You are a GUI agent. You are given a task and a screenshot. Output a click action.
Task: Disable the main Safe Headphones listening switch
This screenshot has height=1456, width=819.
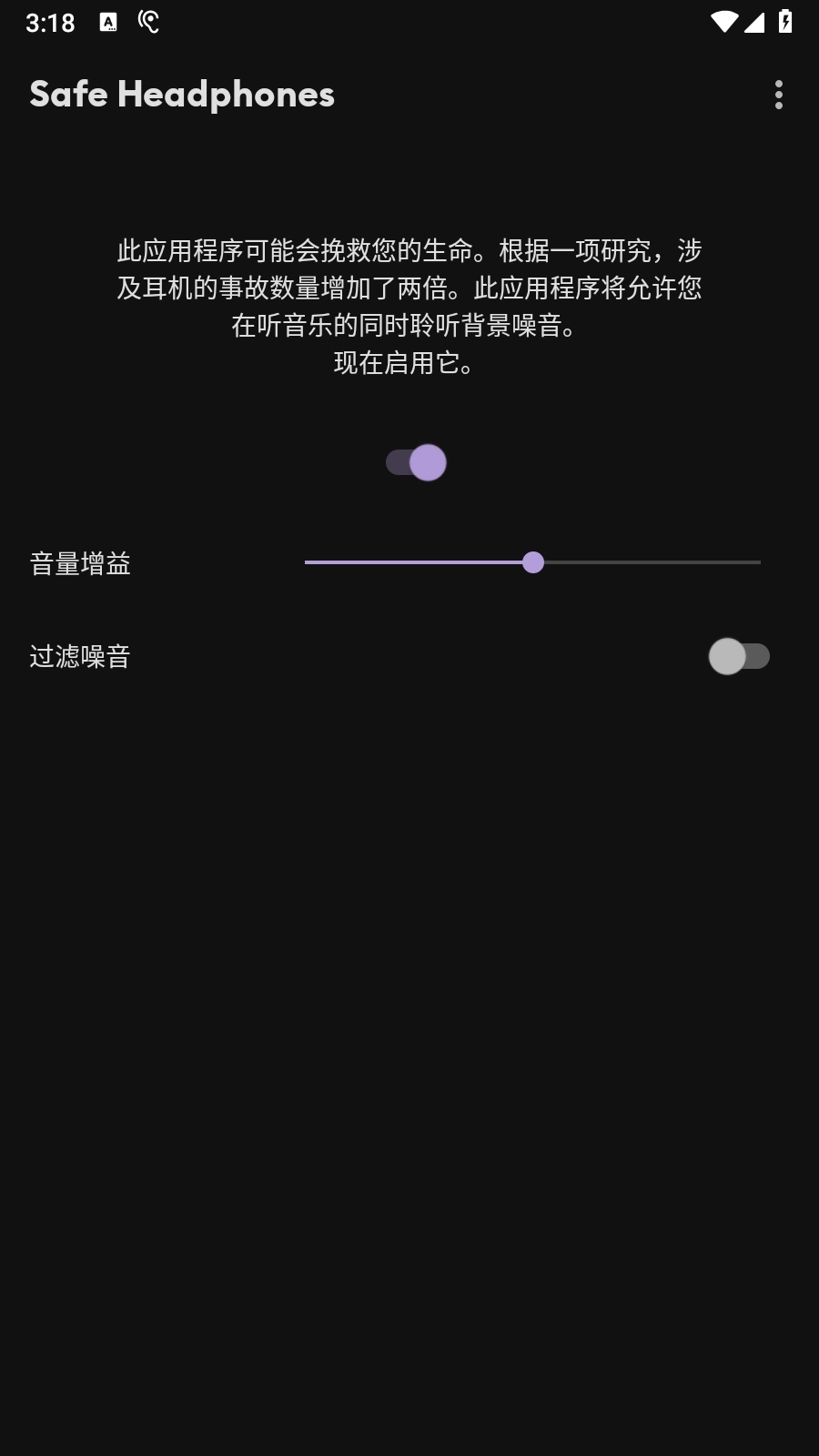tap(416, 461)
